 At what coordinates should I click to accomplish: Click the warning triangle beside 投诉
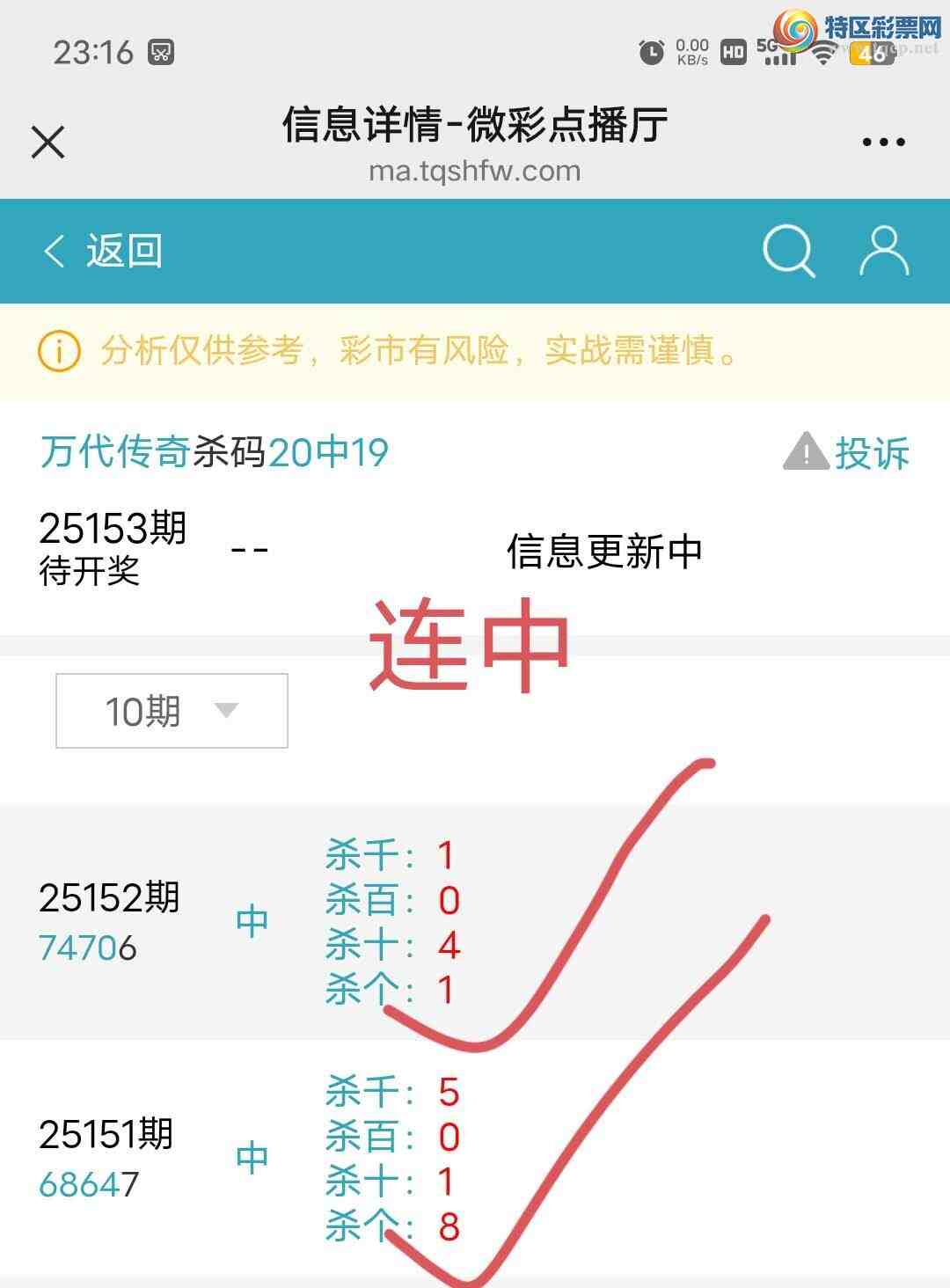(x=806, y=451)
